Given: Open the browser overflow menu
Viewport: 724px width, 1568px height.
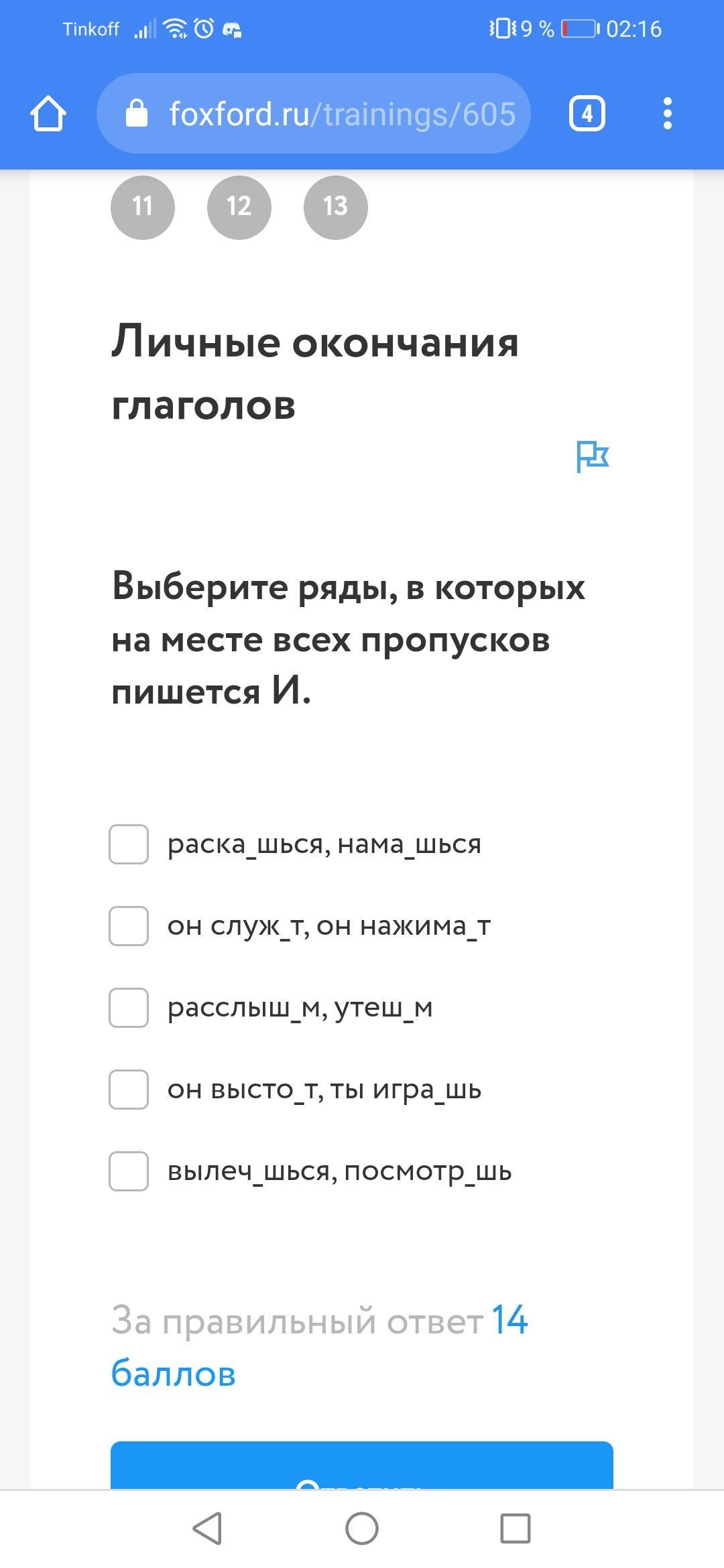Looking at the screenshot, I should pos(667,114).
